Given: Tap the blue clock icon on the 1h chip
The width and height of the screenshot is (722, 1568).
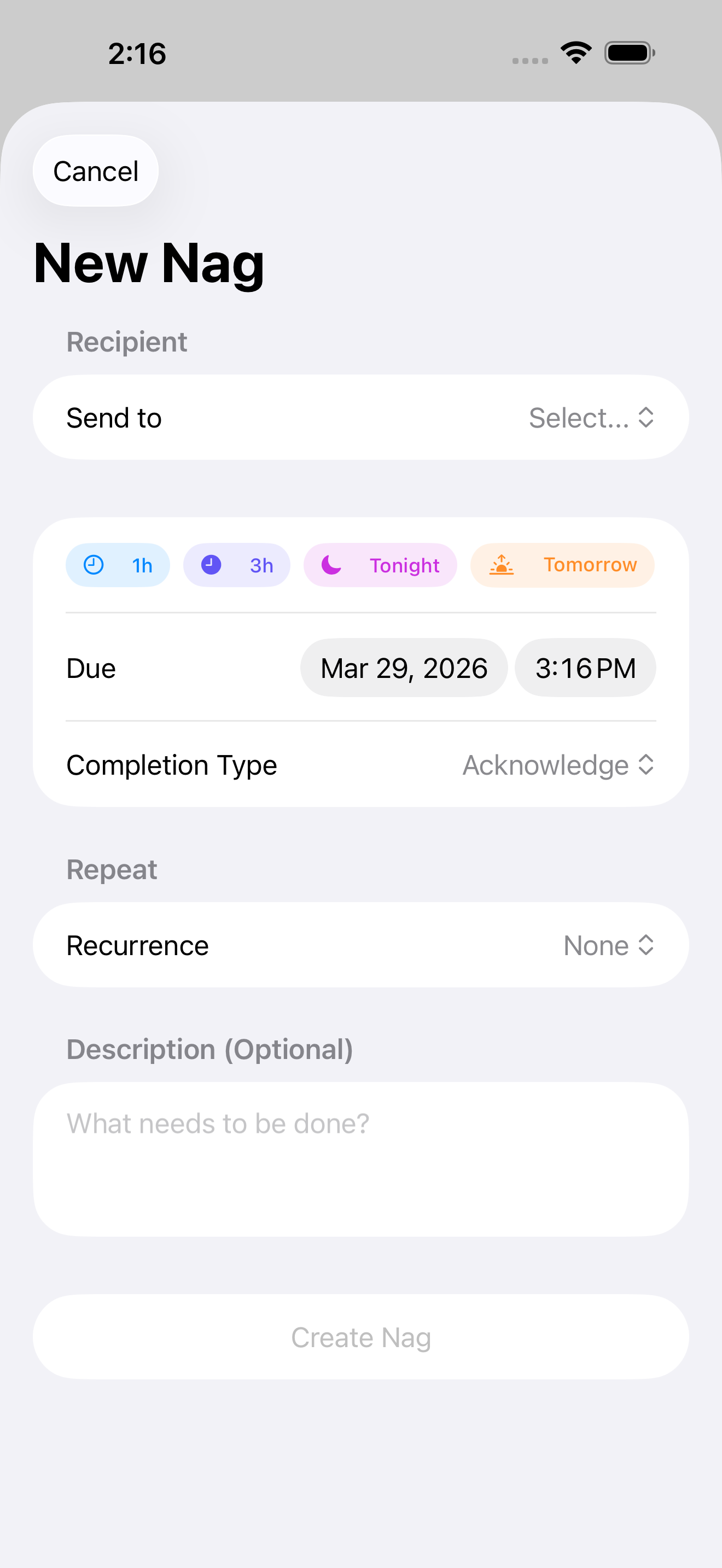Looking at the screenshot, I should 92,565.
